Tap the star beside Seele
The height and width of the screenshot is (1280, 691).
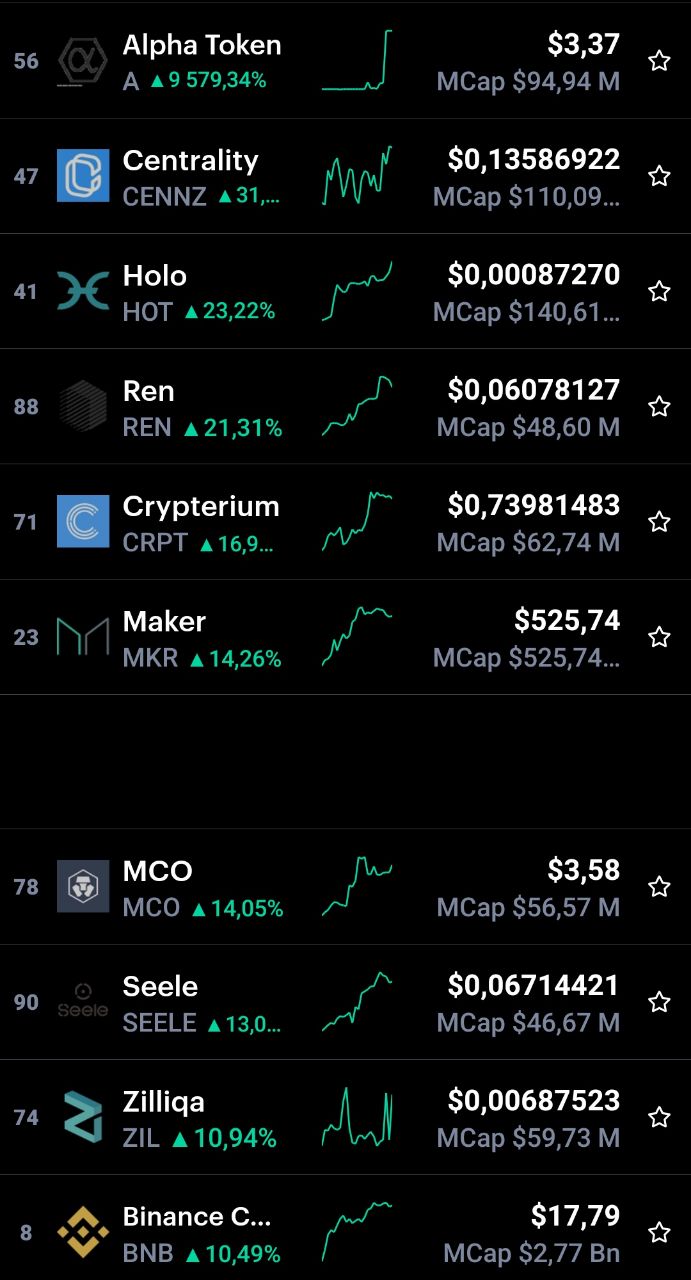tap(659, 1002)
